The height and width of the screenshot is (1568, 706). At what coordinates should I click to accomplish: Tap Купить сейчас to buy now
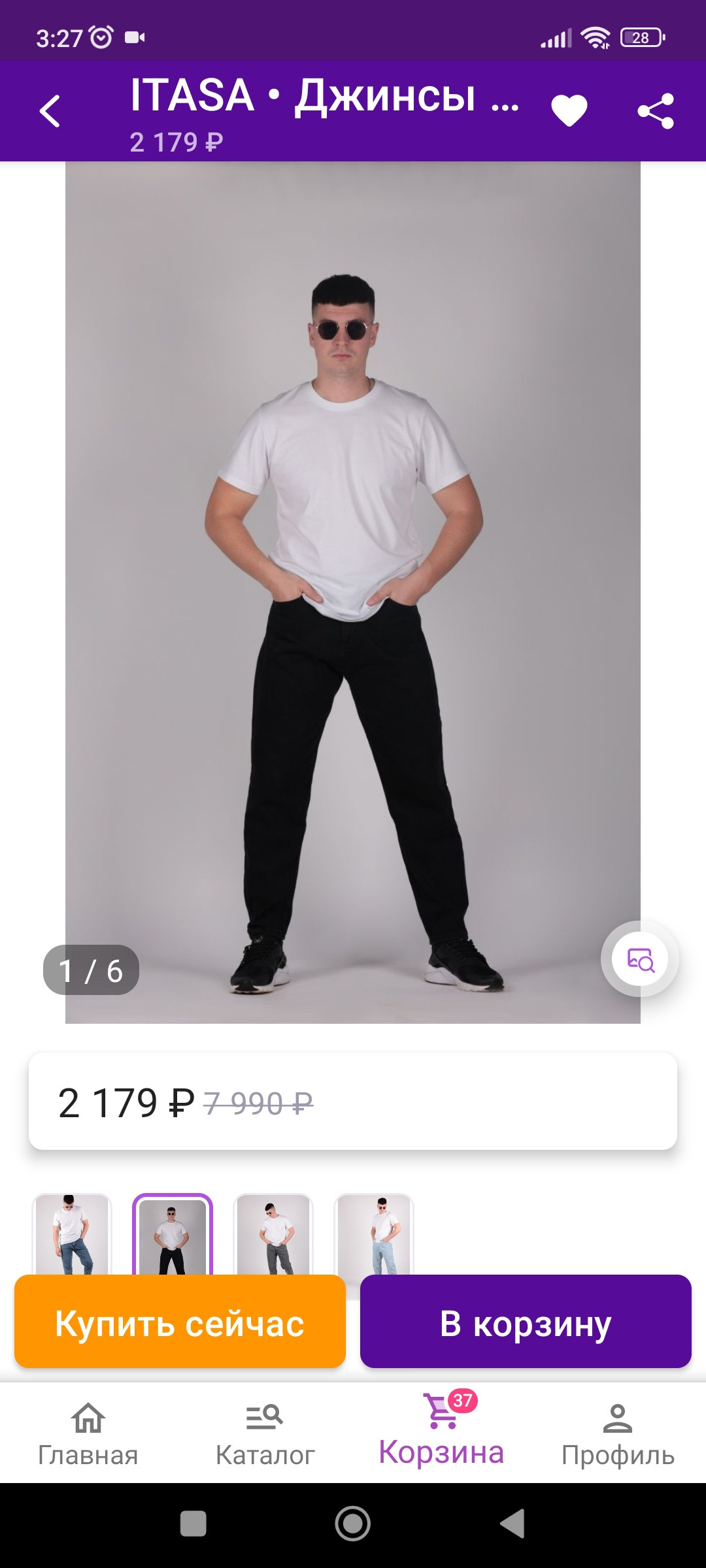[180, 1324]
